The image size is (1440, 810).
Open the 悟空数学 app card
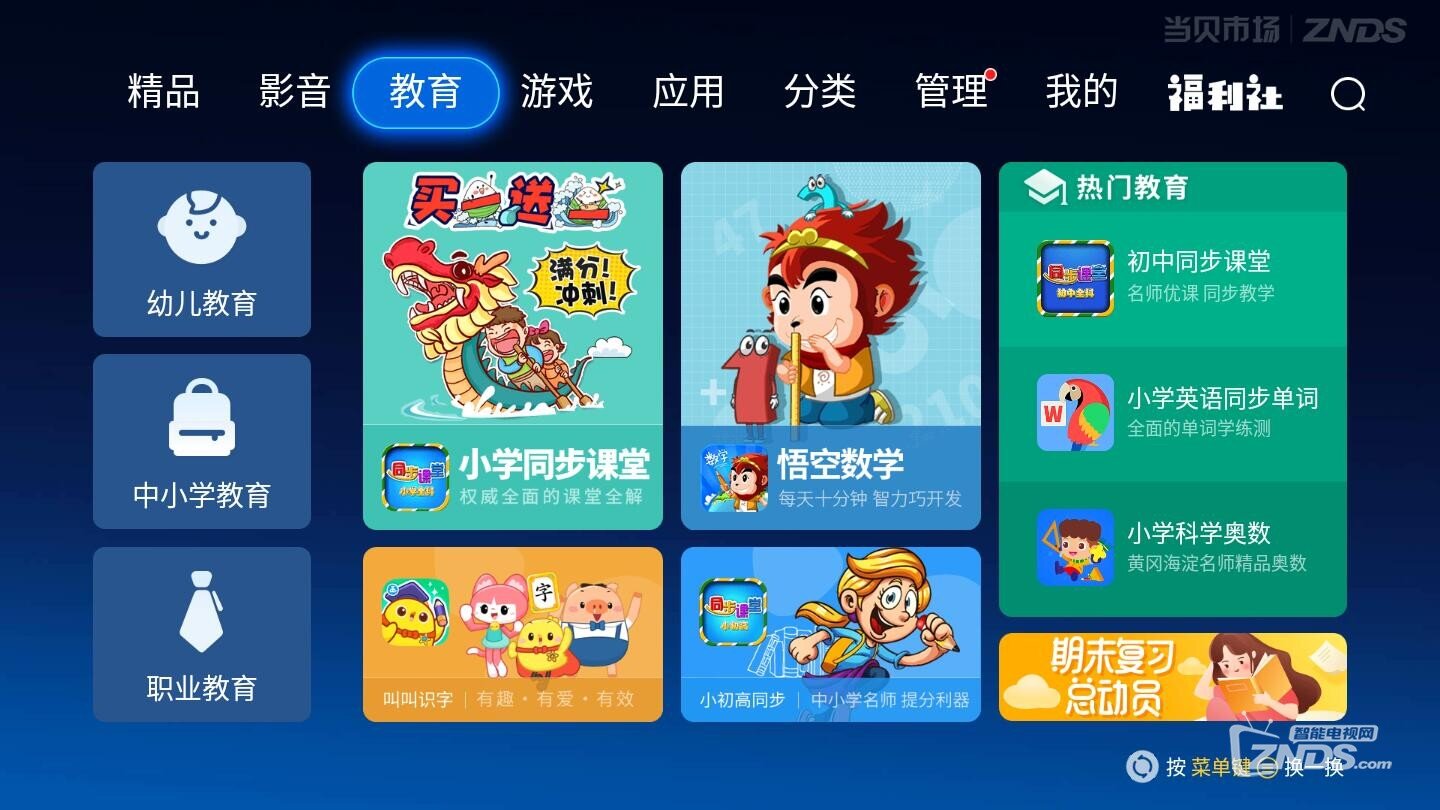coord(830,346)
